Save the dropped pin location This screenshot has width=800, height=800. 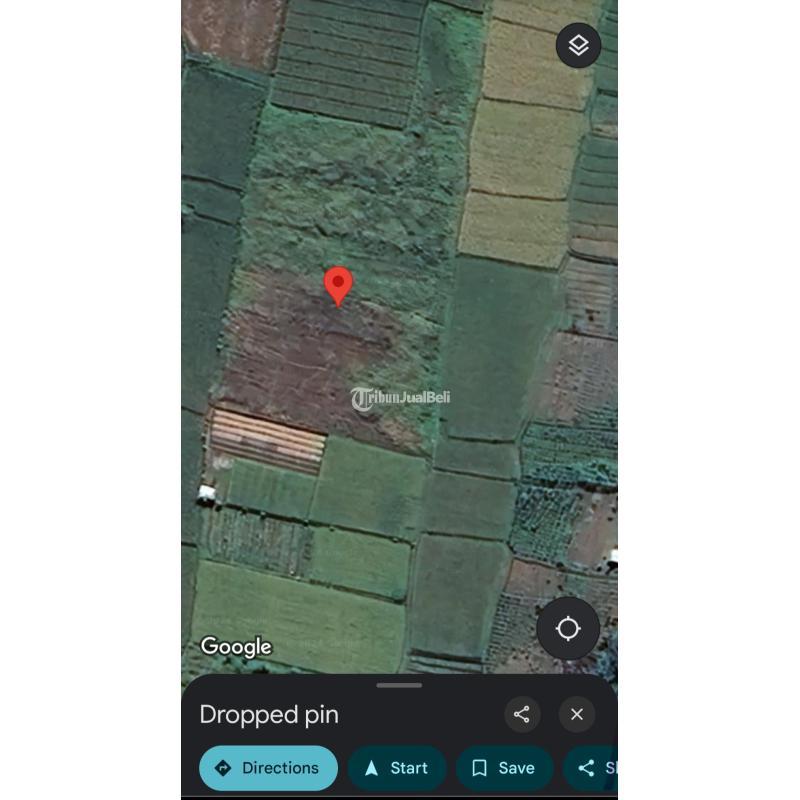504,768
